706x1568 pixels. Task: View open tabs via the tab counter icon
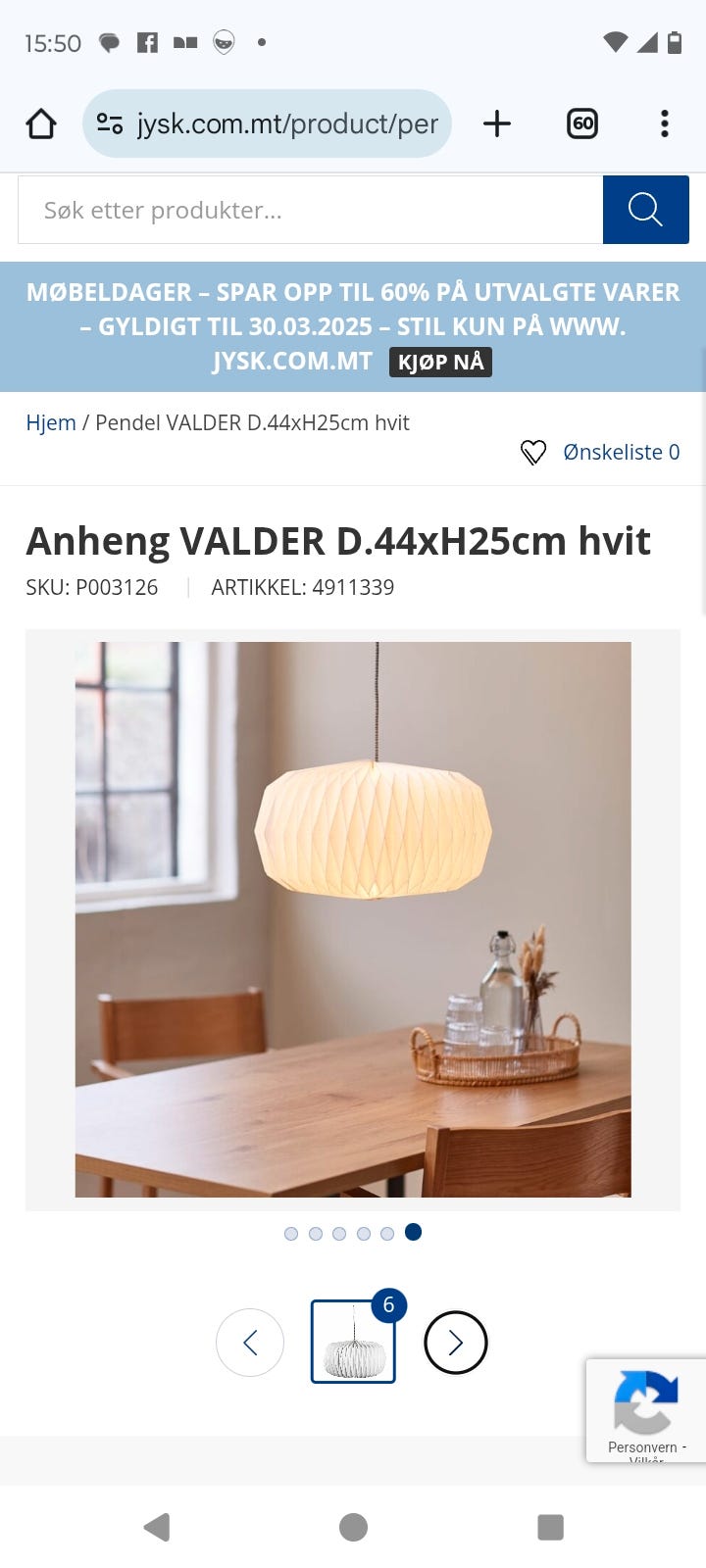581,123
